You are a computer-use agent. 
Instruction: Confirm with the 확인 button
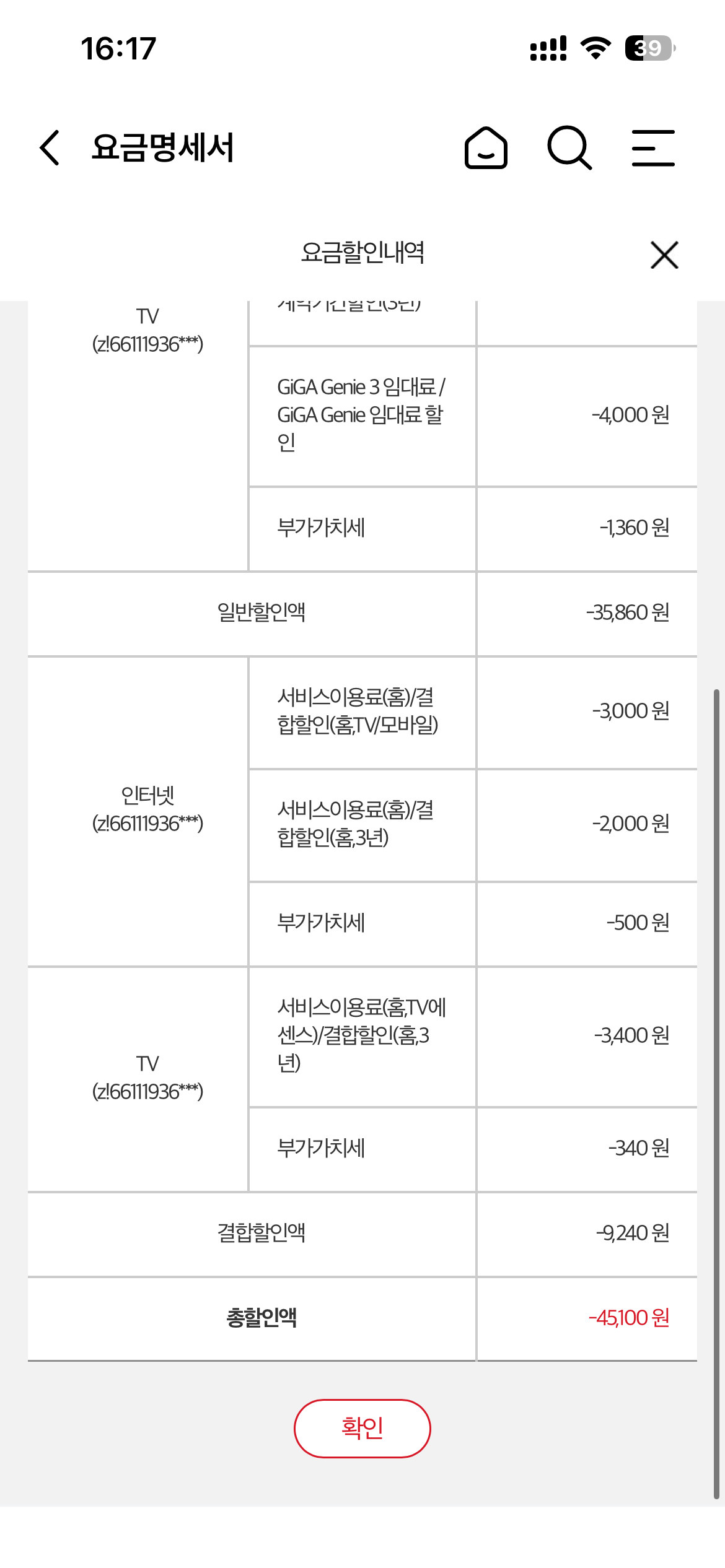(x=362, y=1428)
